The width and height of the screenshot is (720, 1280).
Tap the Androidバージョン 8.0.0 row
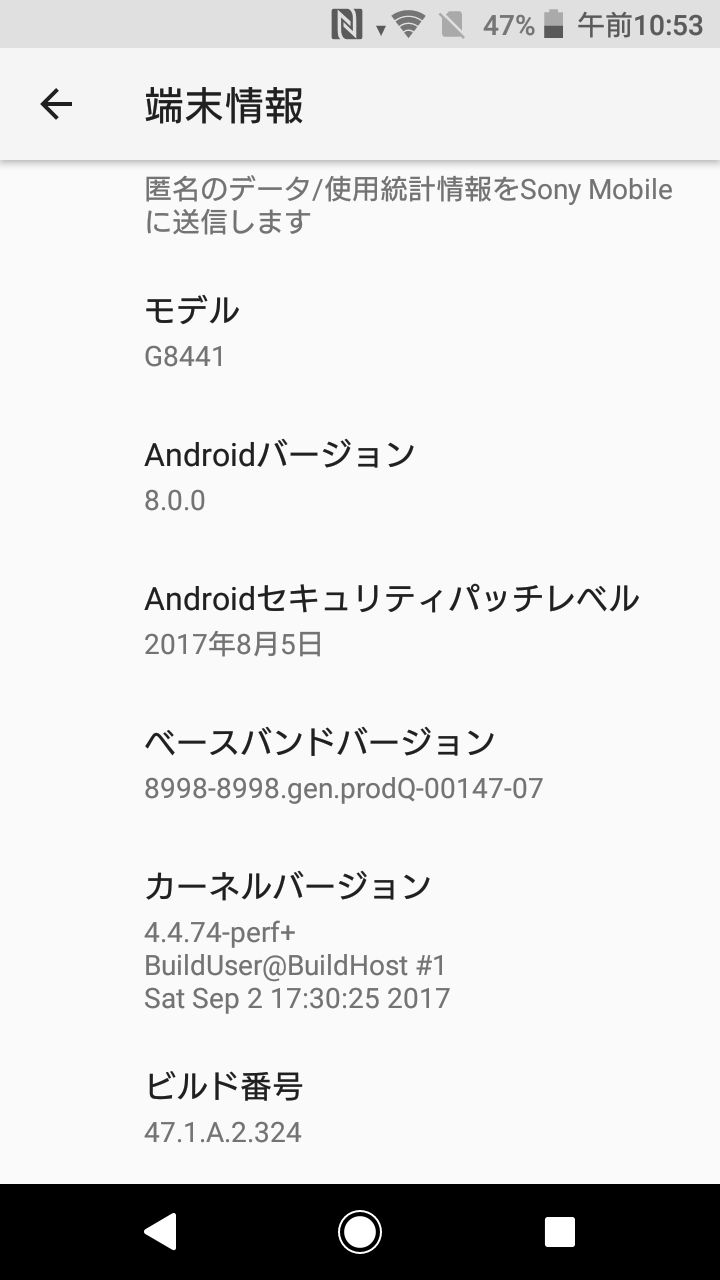coord(360,476)
